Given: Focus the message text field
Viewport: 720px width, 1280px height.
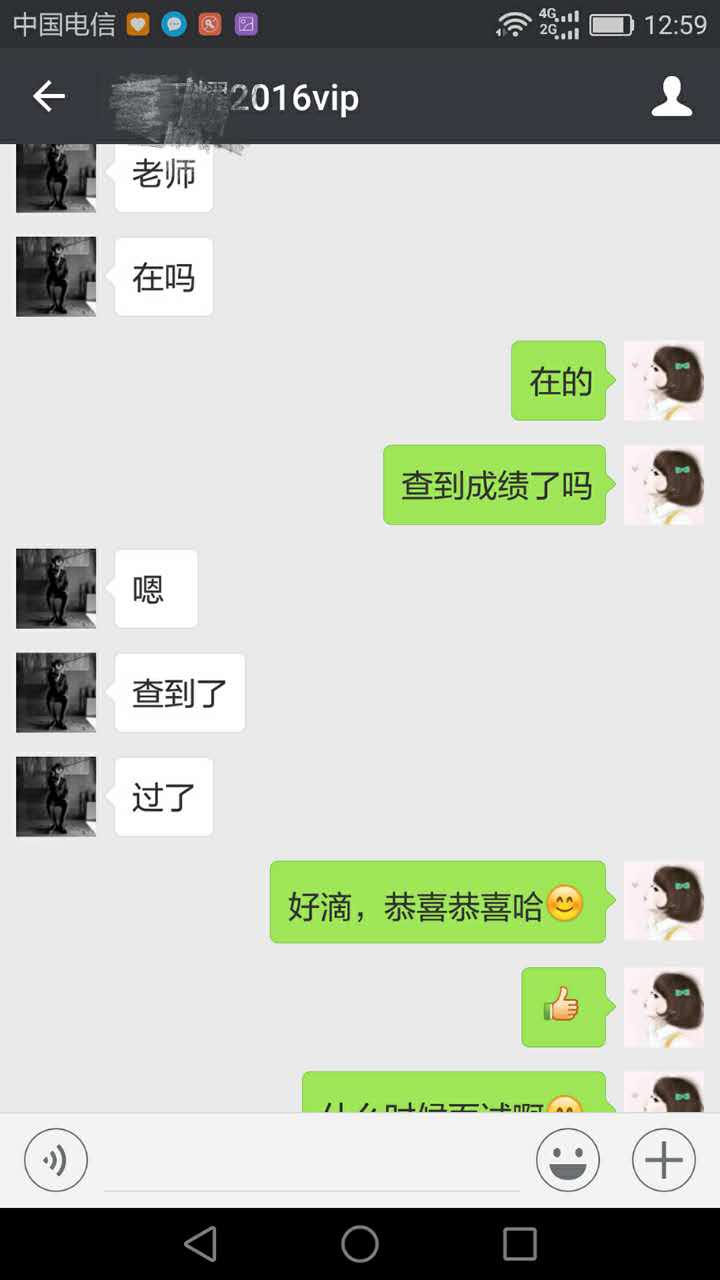Looking at the screenshot, I should coord(312,1162).
